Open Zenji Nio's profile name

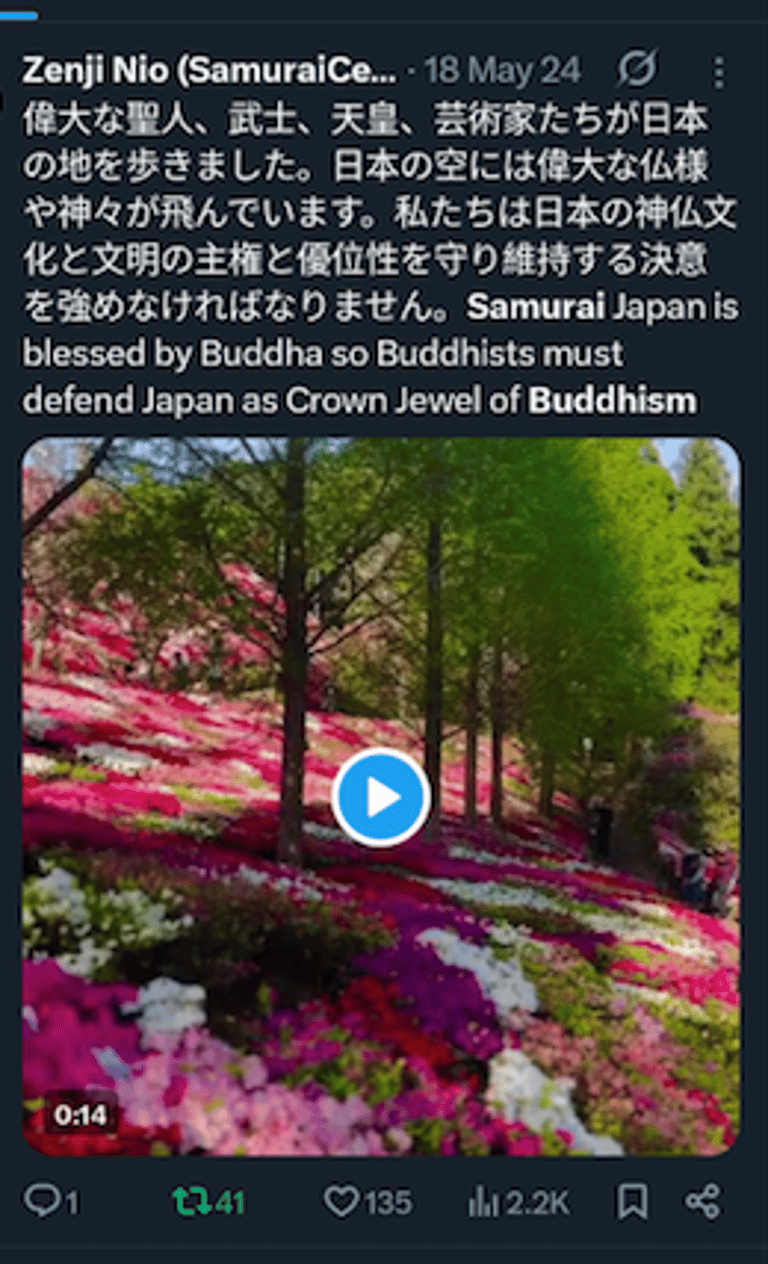coord(209,70)
